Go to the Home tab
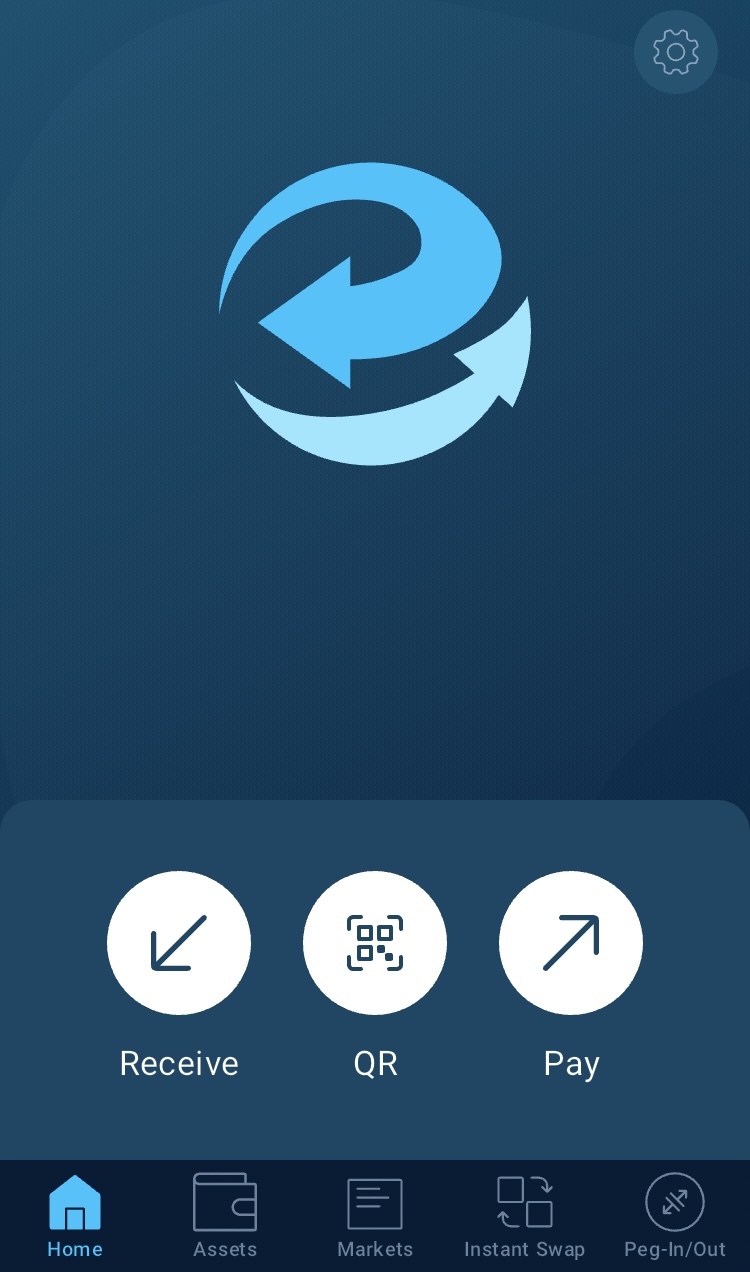The width and height of the screenshot is (750, 1272). click(75, 1215)
